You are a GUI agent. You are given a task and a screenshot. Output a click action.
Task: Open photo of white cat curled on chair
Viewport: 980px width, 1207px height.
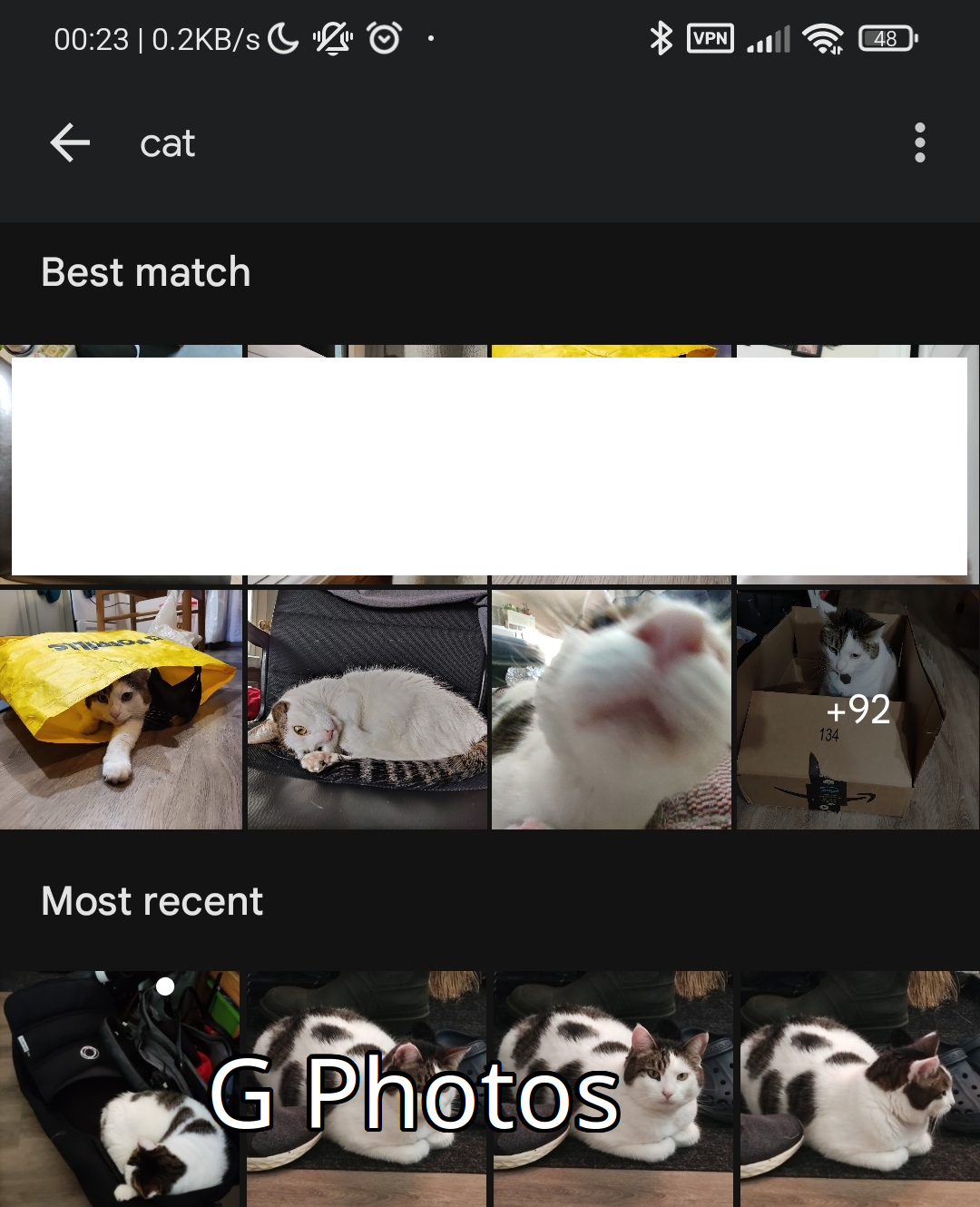367,710
